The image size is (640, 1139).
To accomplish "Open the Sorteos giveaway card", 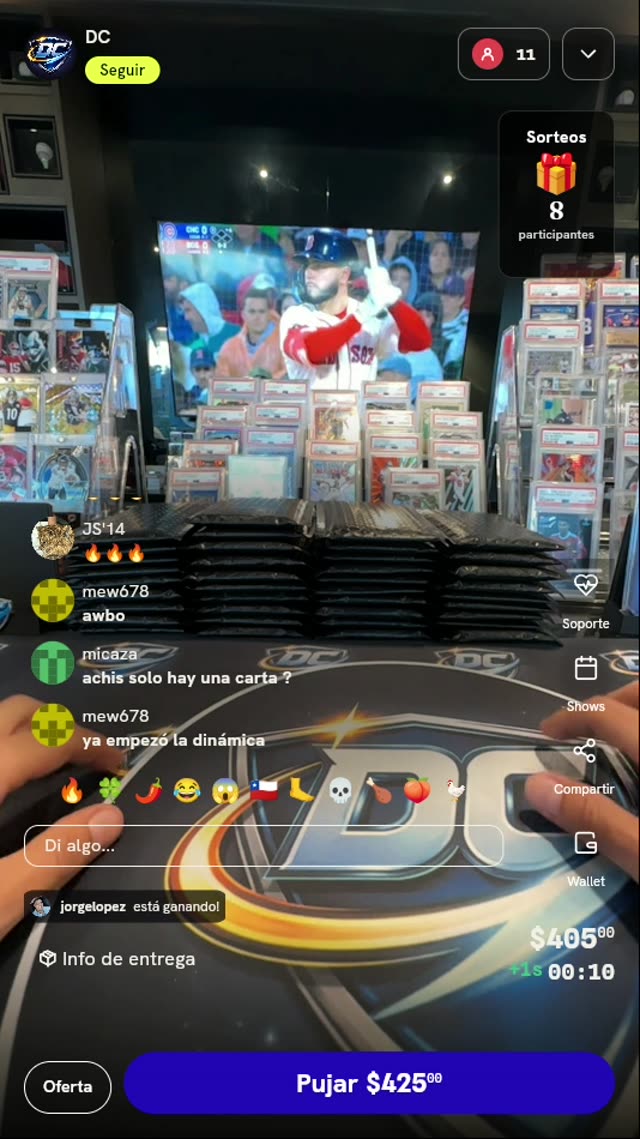I will 556,193.
